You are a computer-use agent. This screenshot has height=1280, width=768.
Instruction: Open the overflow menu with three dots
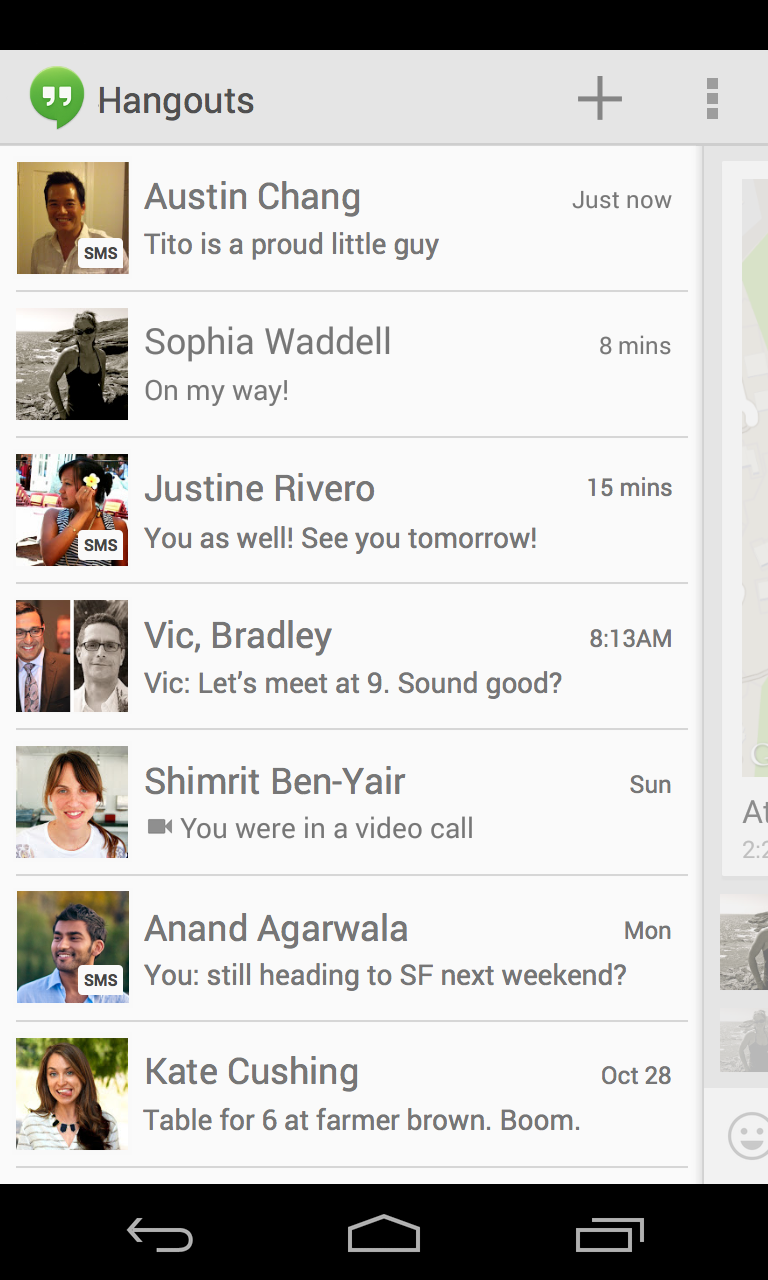(x=712, y=97)
